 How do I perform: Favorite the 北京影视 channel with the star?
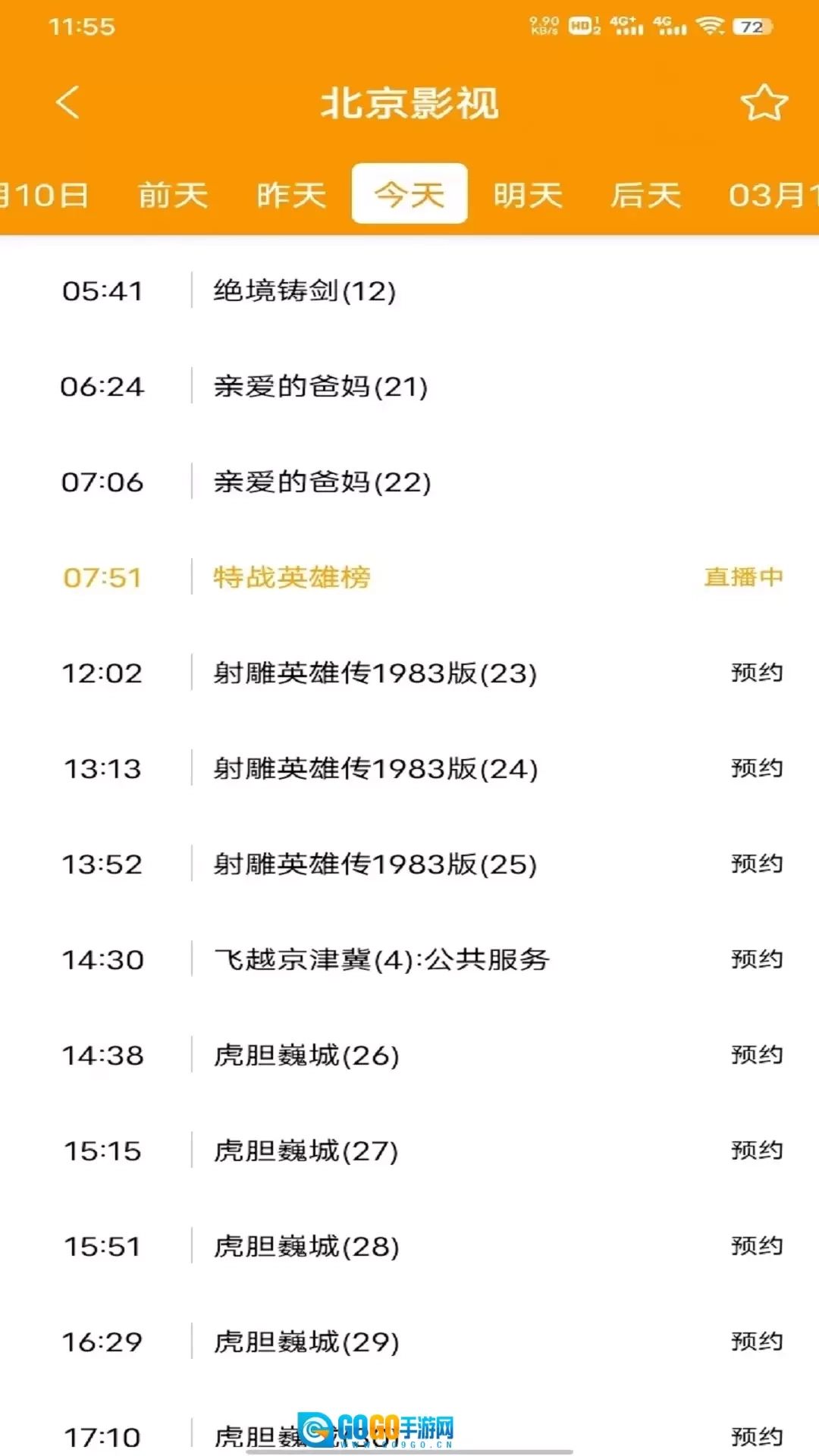(x=764, y=103)
